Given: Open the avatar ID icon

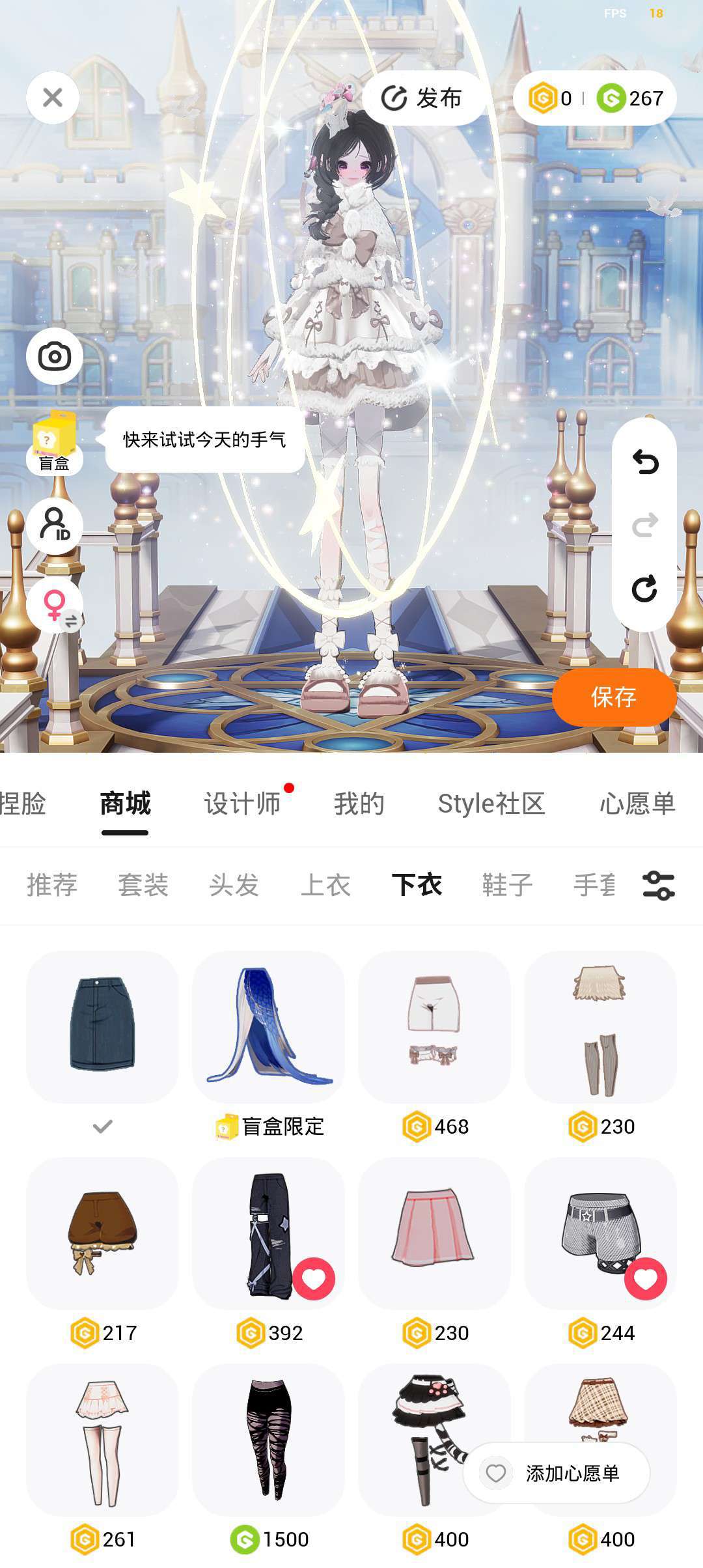Looking at the screenshot, I should 55,525.
